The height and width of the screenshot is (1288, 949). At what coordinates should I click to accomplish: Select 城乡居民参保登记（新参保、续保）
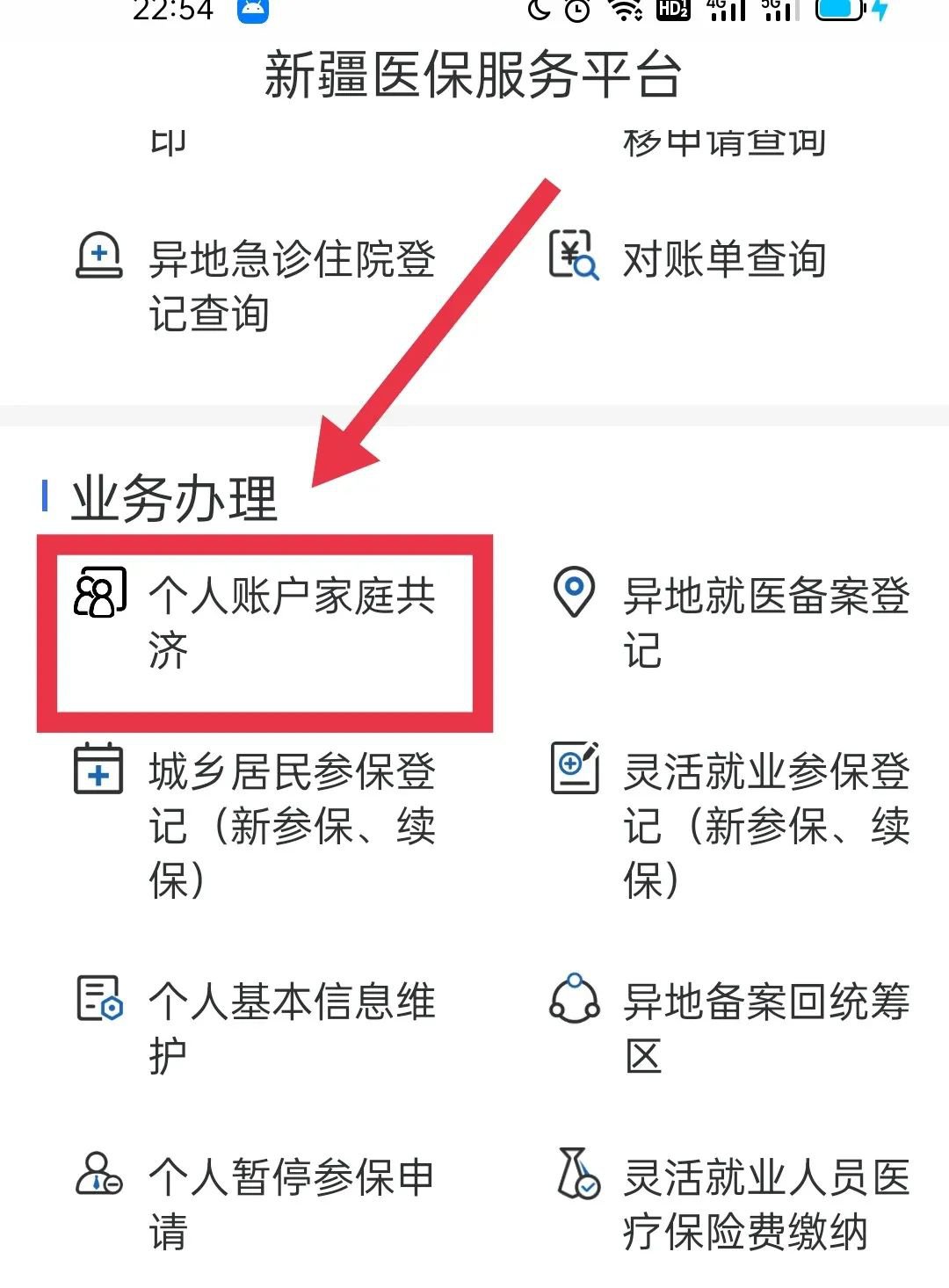(264, 824)
